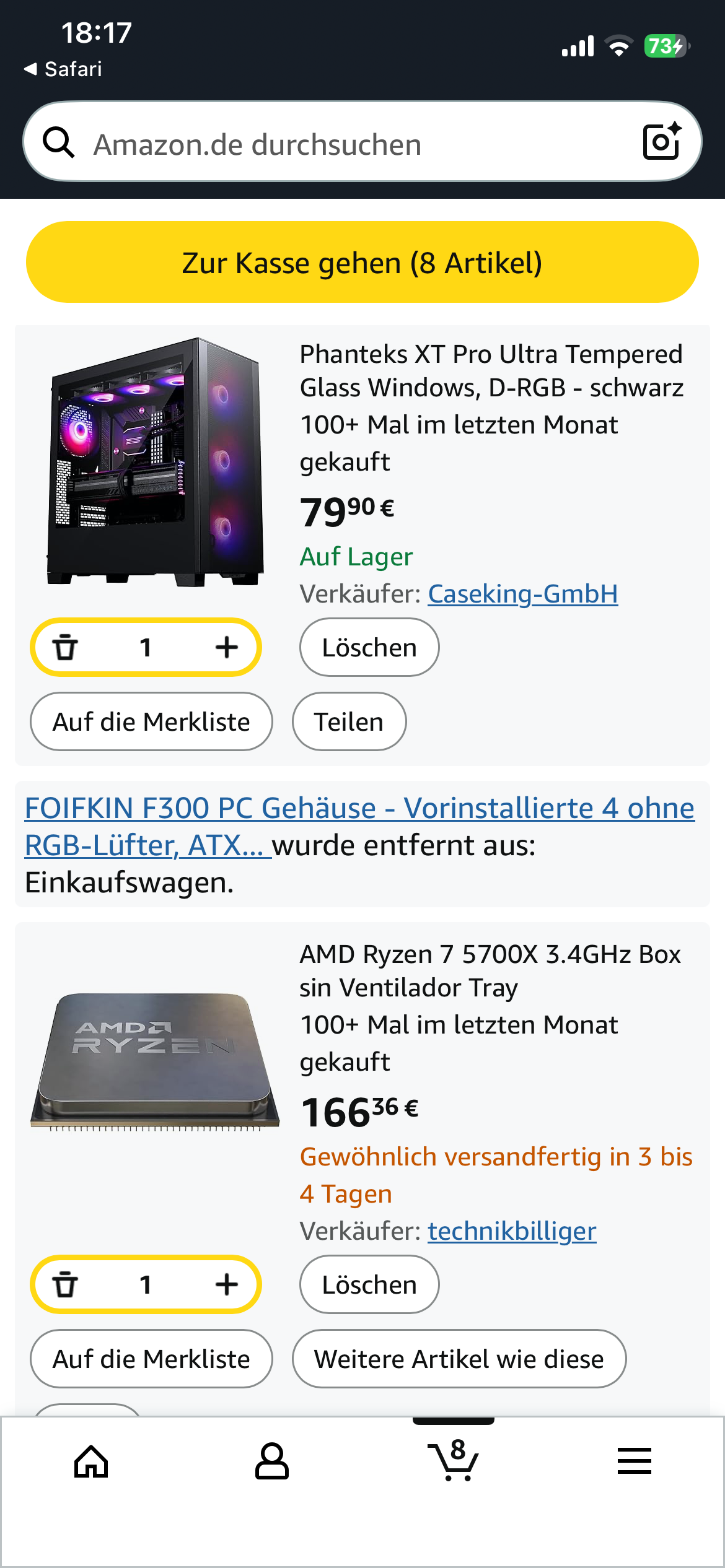Share the Phanteks case via Teilen
Viewport: 725px width, 1568px height.
[348, 721]
